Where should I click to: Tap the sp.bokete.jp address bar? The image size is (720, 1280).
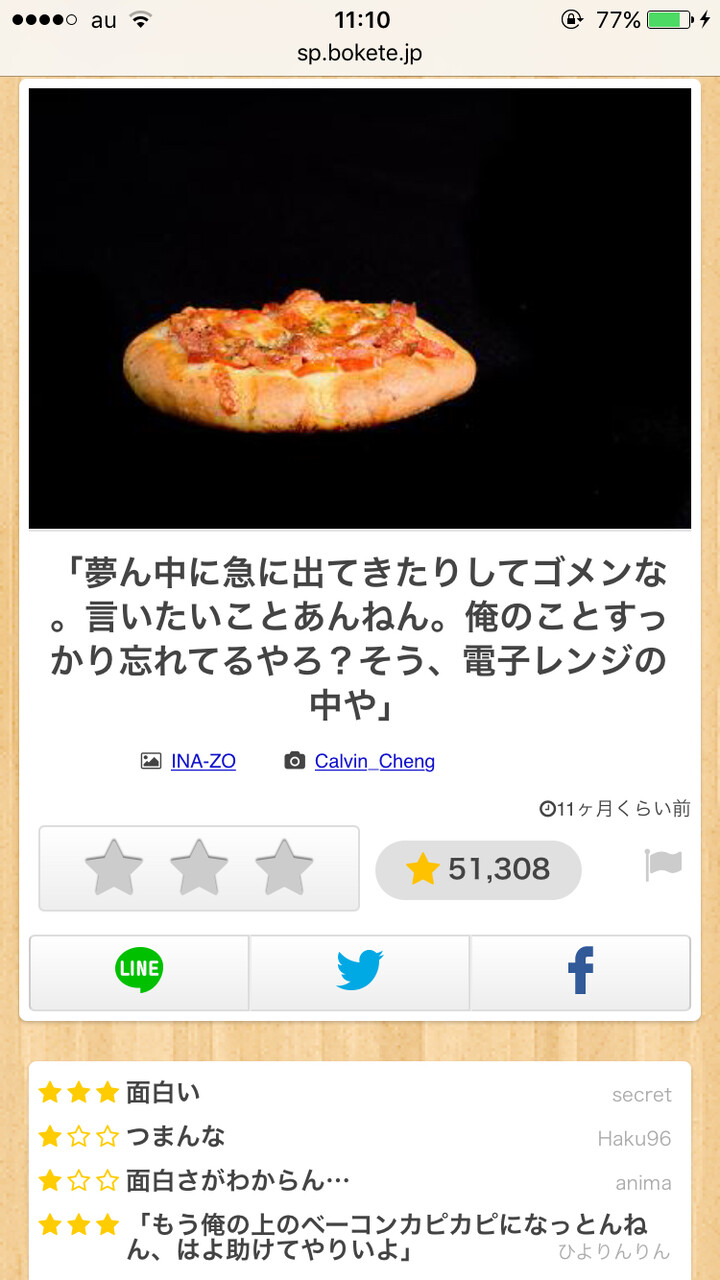tap(360, 53)
